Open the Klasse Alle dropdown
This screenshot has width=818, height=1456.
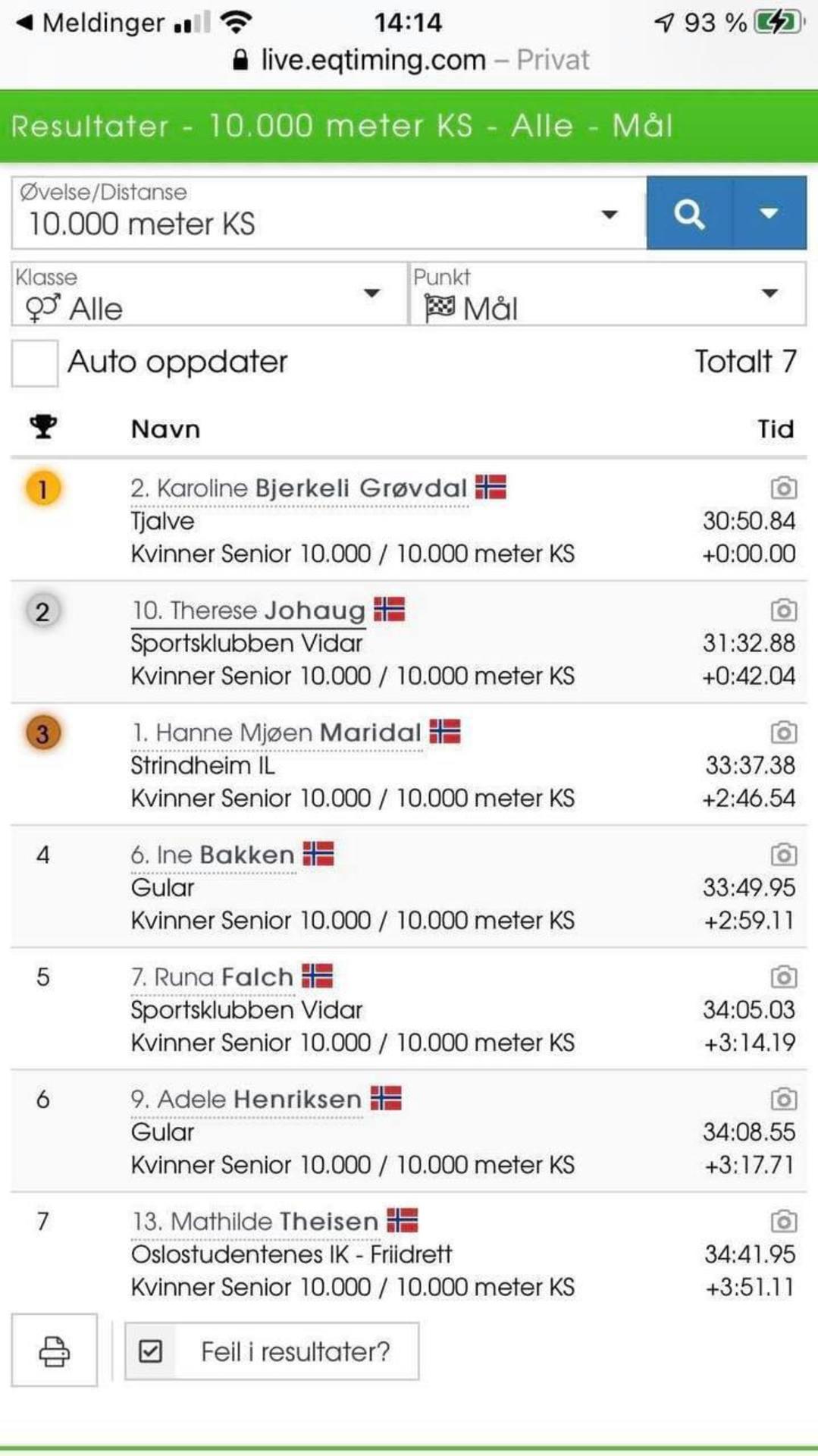click(209, 294)
